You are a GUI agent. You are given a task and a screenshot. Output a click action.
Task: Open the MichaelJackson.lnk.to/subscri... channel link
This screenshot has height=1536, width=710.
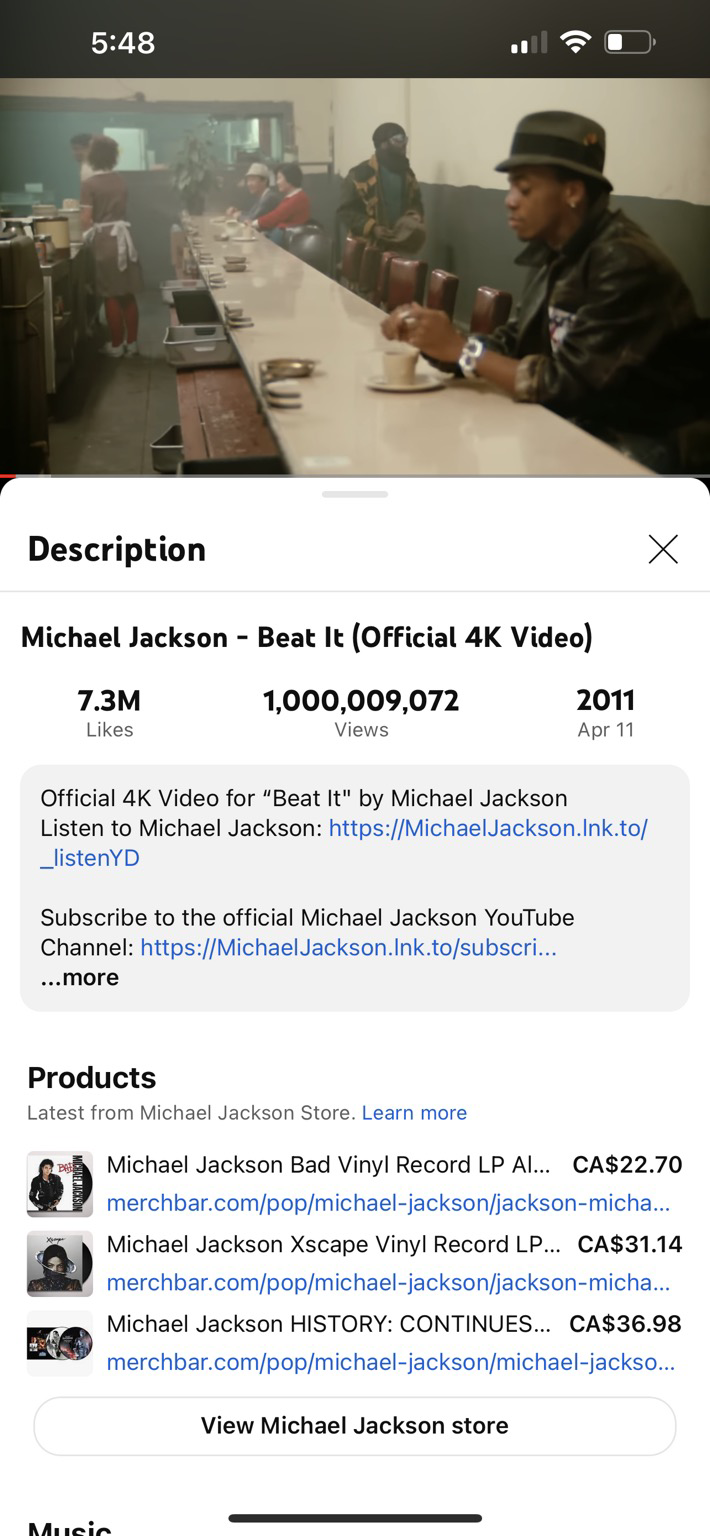pos(348,947)
